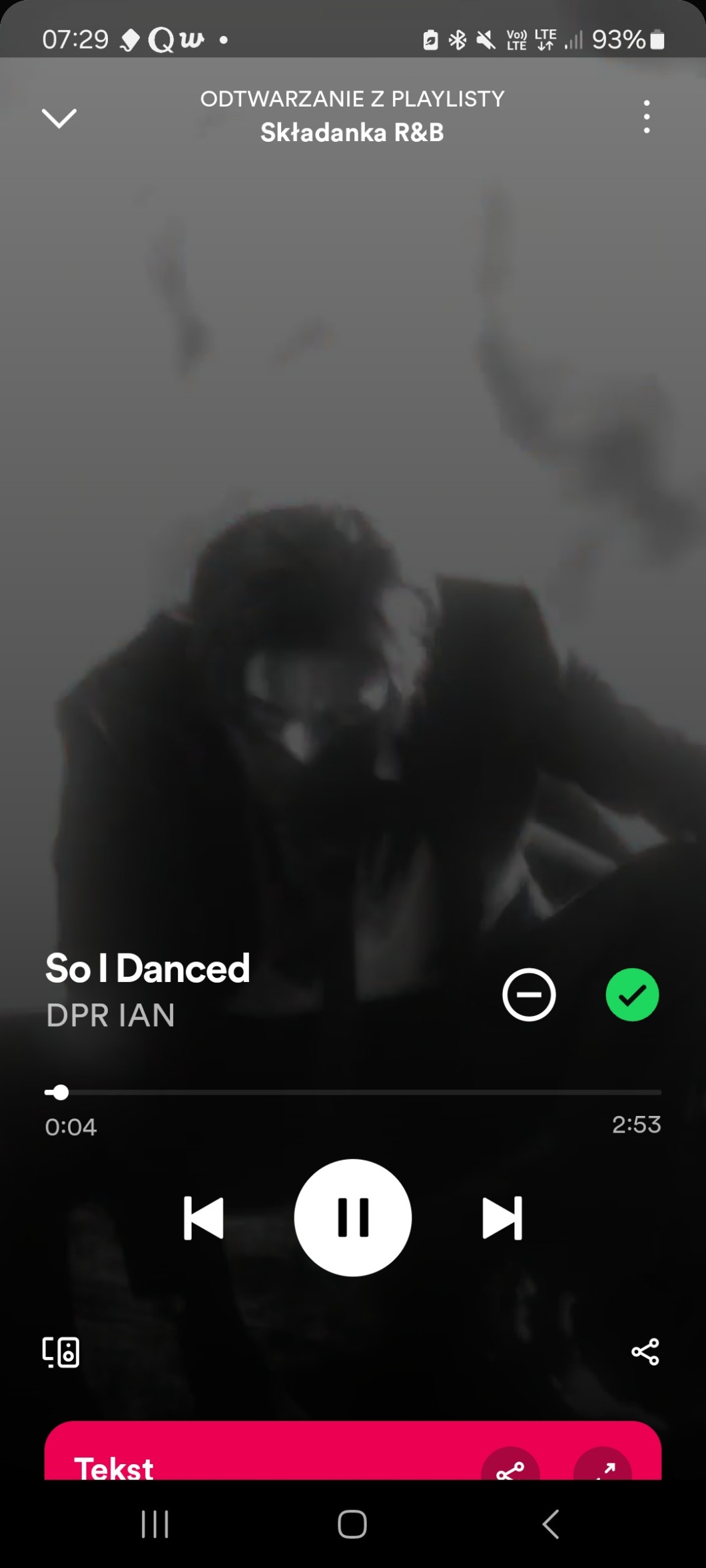Go to the system home screen

[352, 1523]
